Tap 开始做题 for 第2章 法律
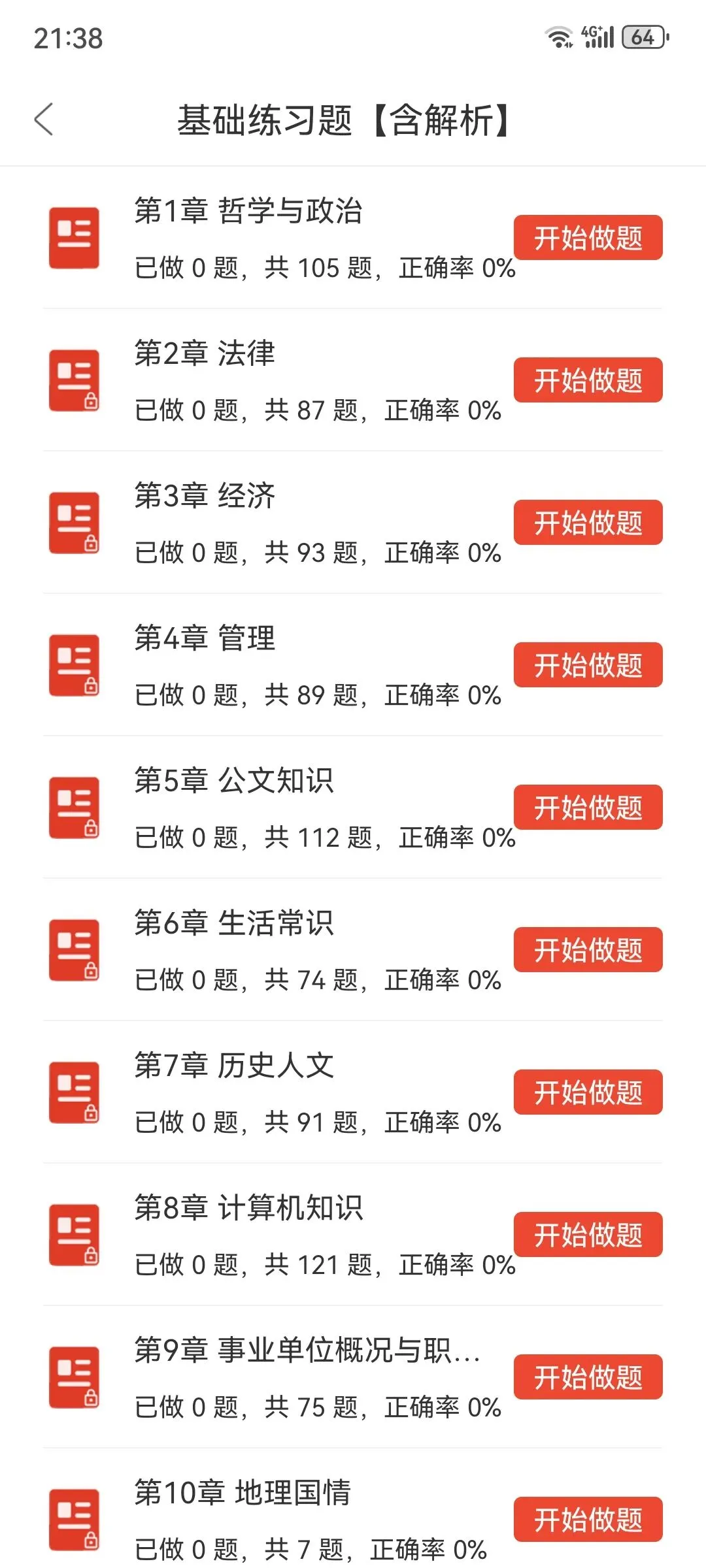 pyautogui.click(x=588, y=380)
